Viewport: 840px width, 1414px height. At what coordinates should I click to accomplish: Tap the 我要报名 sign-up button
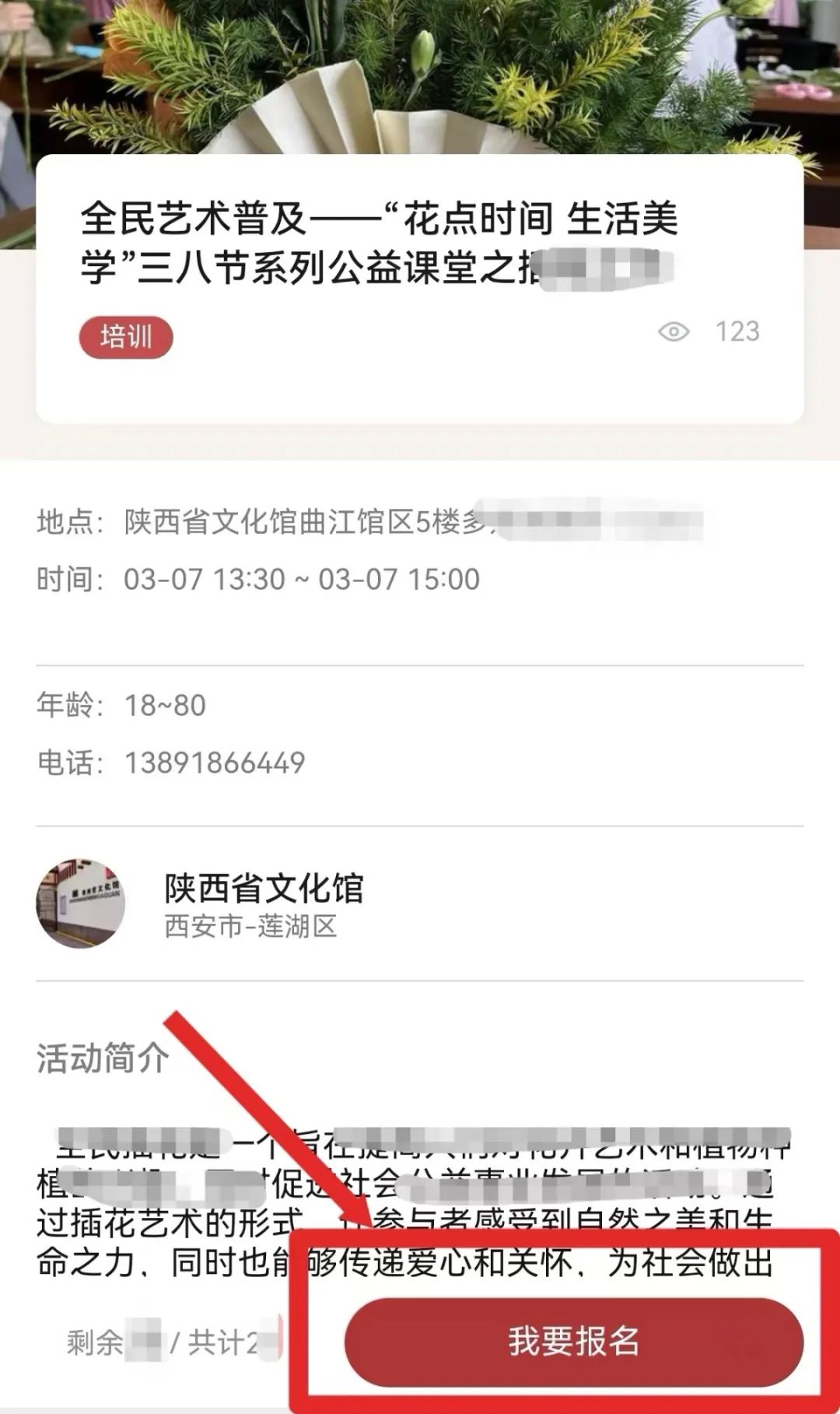[x=573, y=1341]
